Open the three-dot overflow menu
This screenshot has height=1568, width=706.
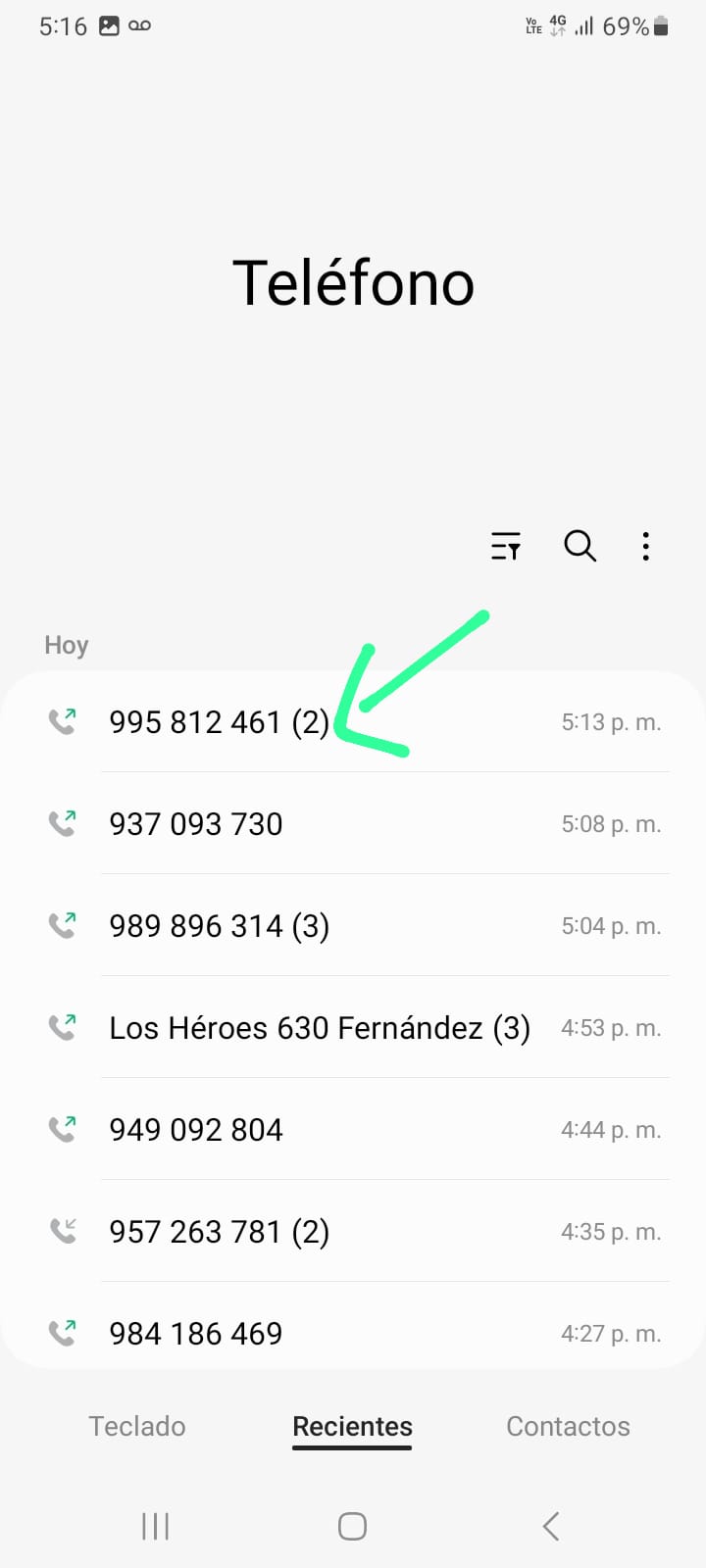645,546
